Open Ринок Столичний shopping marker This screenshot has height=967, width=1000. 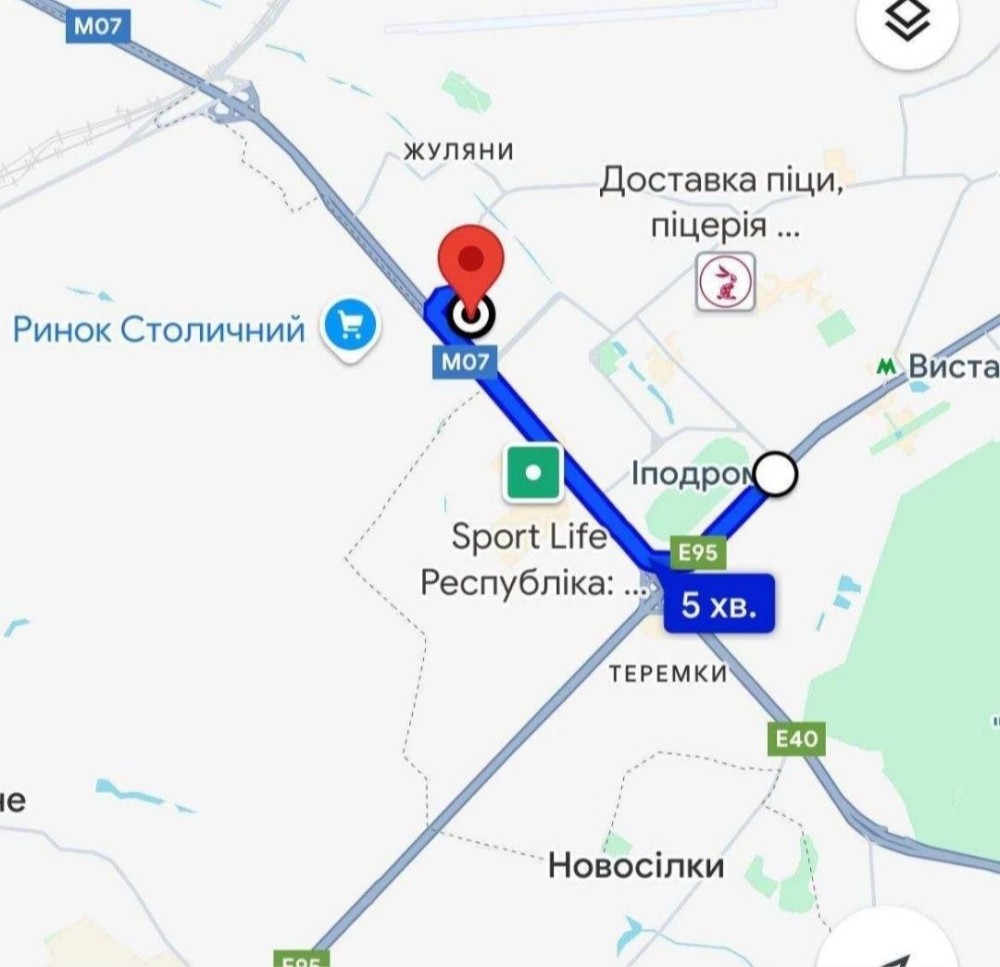point(350,327)
